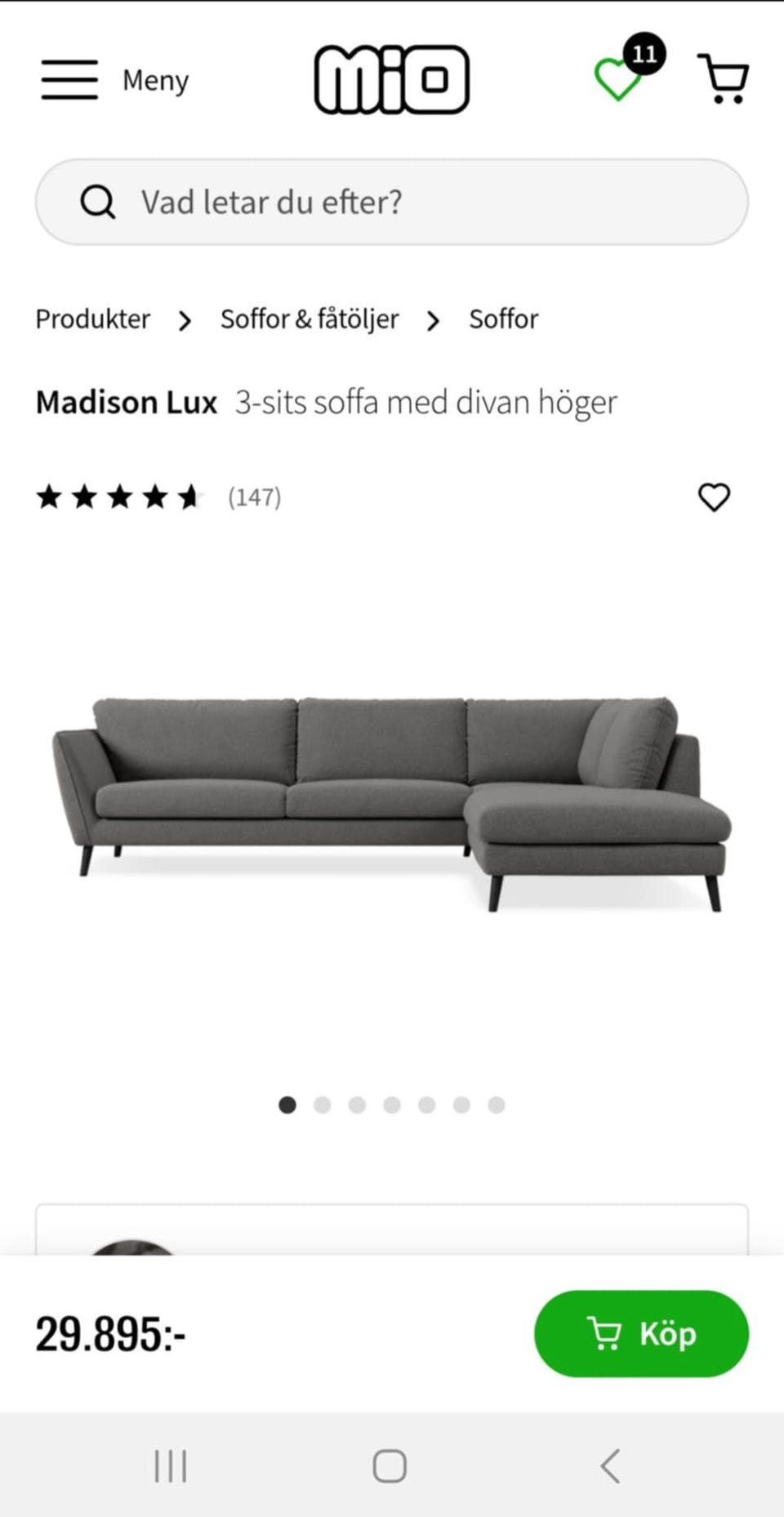Click the chevron after Soffor & fåtöljer
784x1517 pixels.
434,320
